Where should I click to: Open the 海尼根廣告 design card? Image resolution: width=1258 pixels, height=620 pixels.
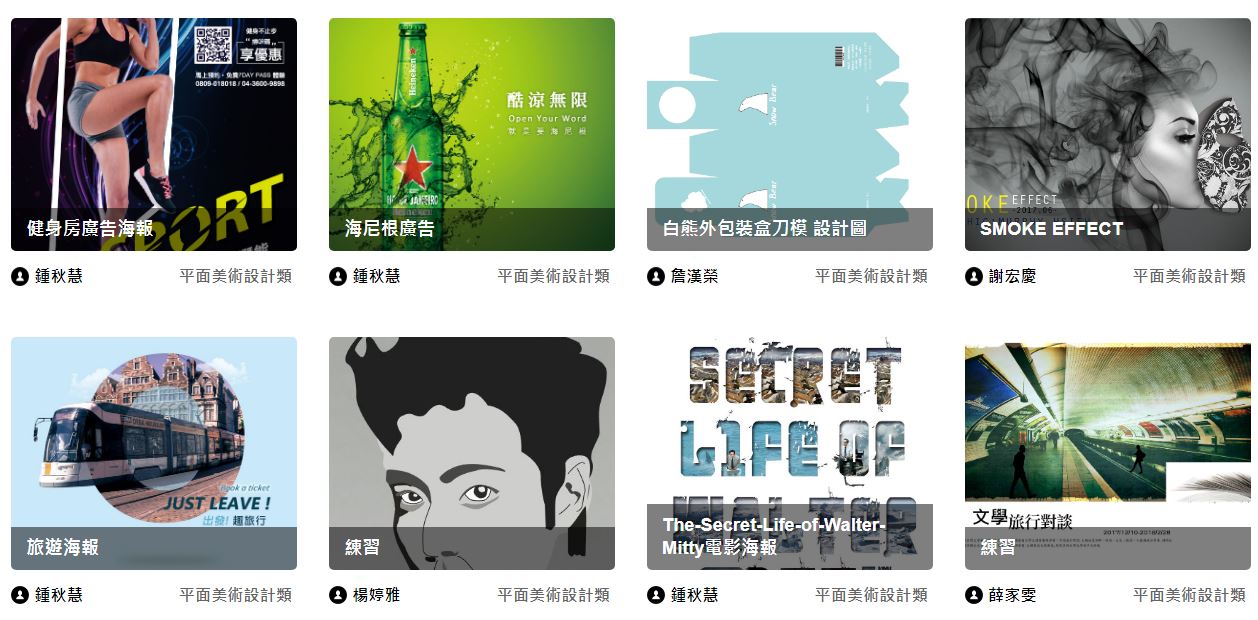[x=472, y=134]
